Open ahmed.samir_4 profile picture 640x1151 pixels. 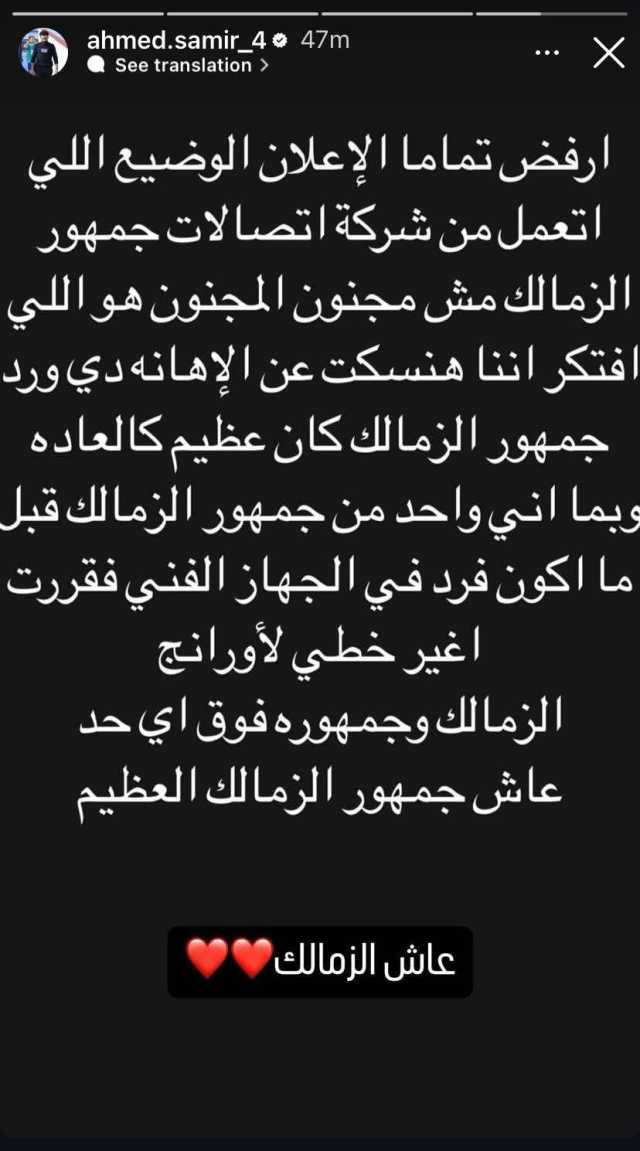tap(43, 52)
